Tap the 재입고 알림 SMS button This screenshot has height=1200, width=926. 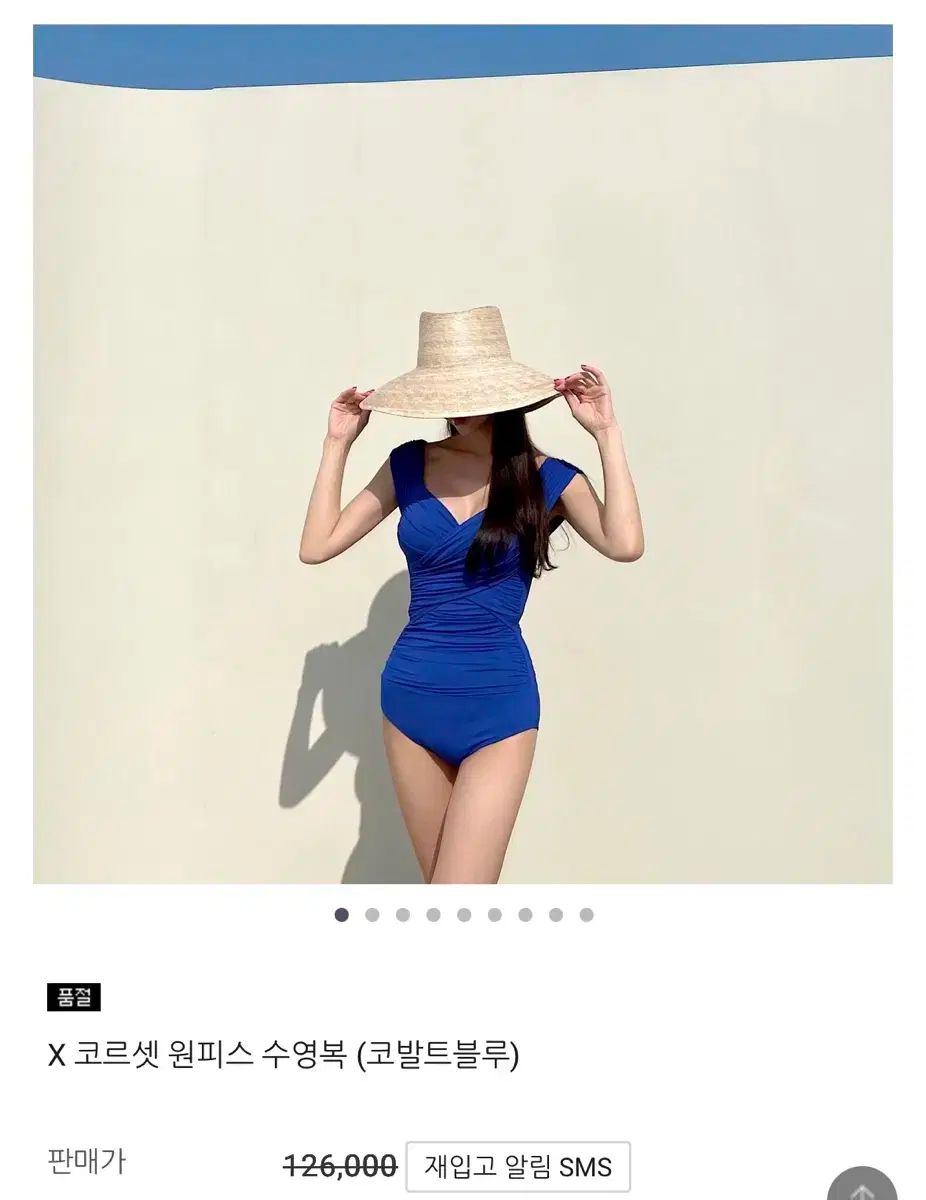point(518,1166)
